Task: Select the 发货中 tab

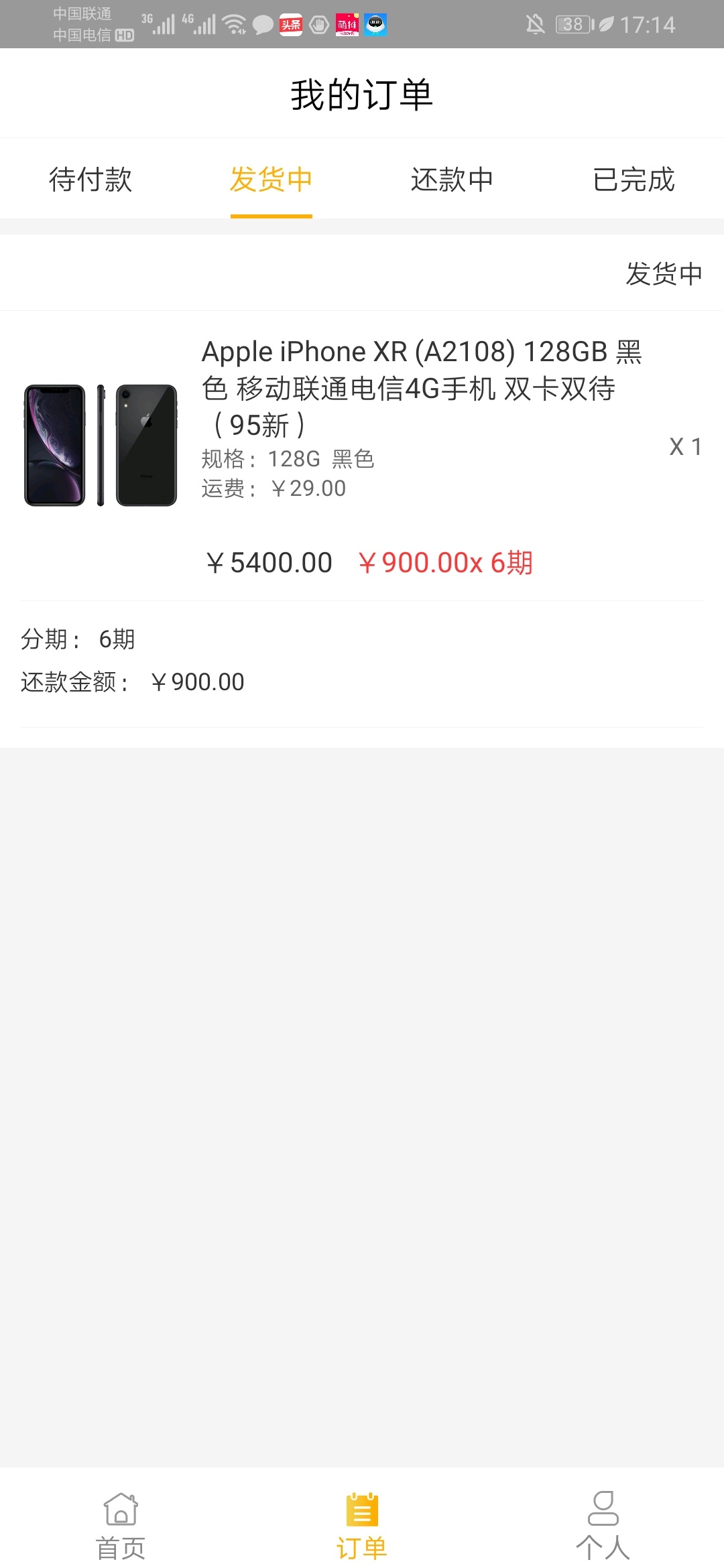Action: pyautogui.click(x=271, y=179)
